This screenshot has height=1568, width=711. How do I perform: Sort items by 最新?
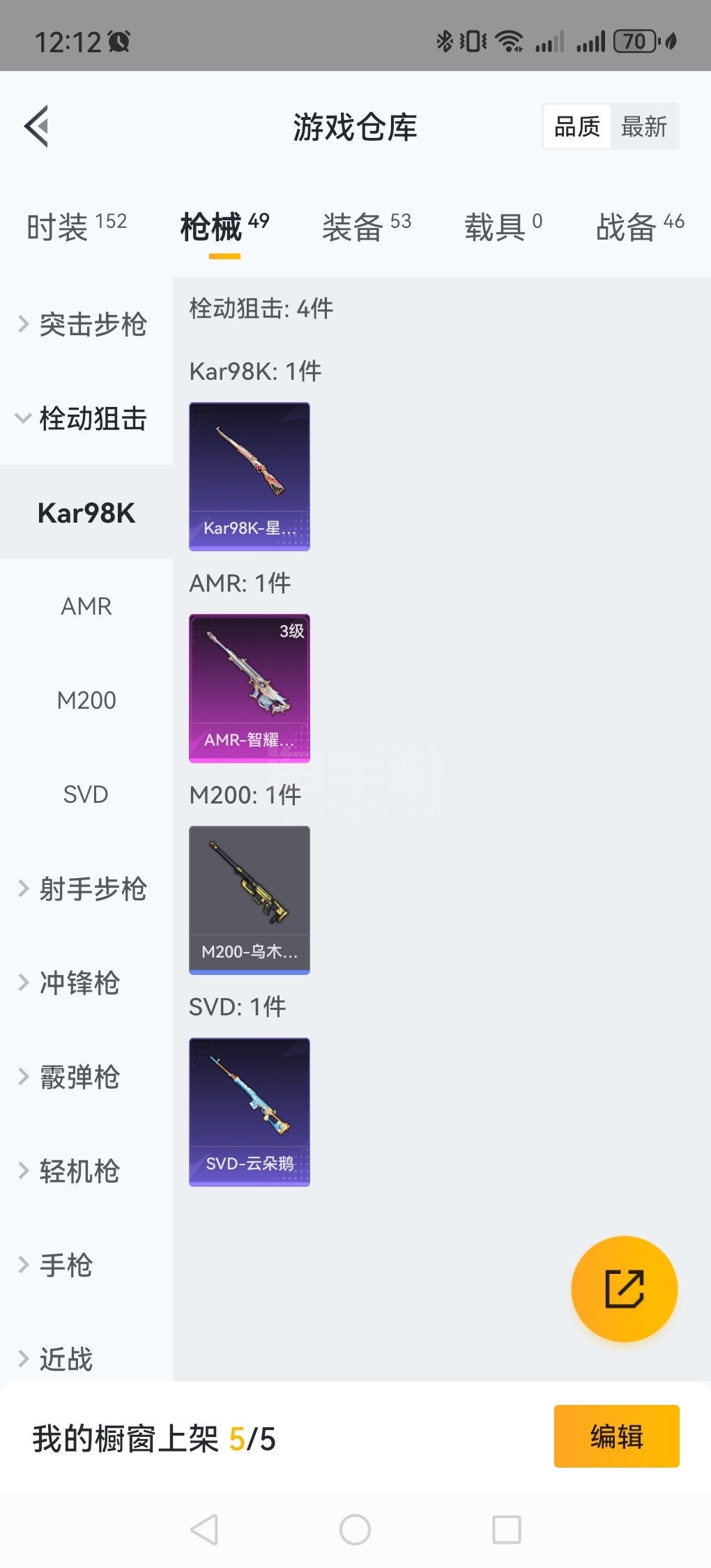[644, 127]
